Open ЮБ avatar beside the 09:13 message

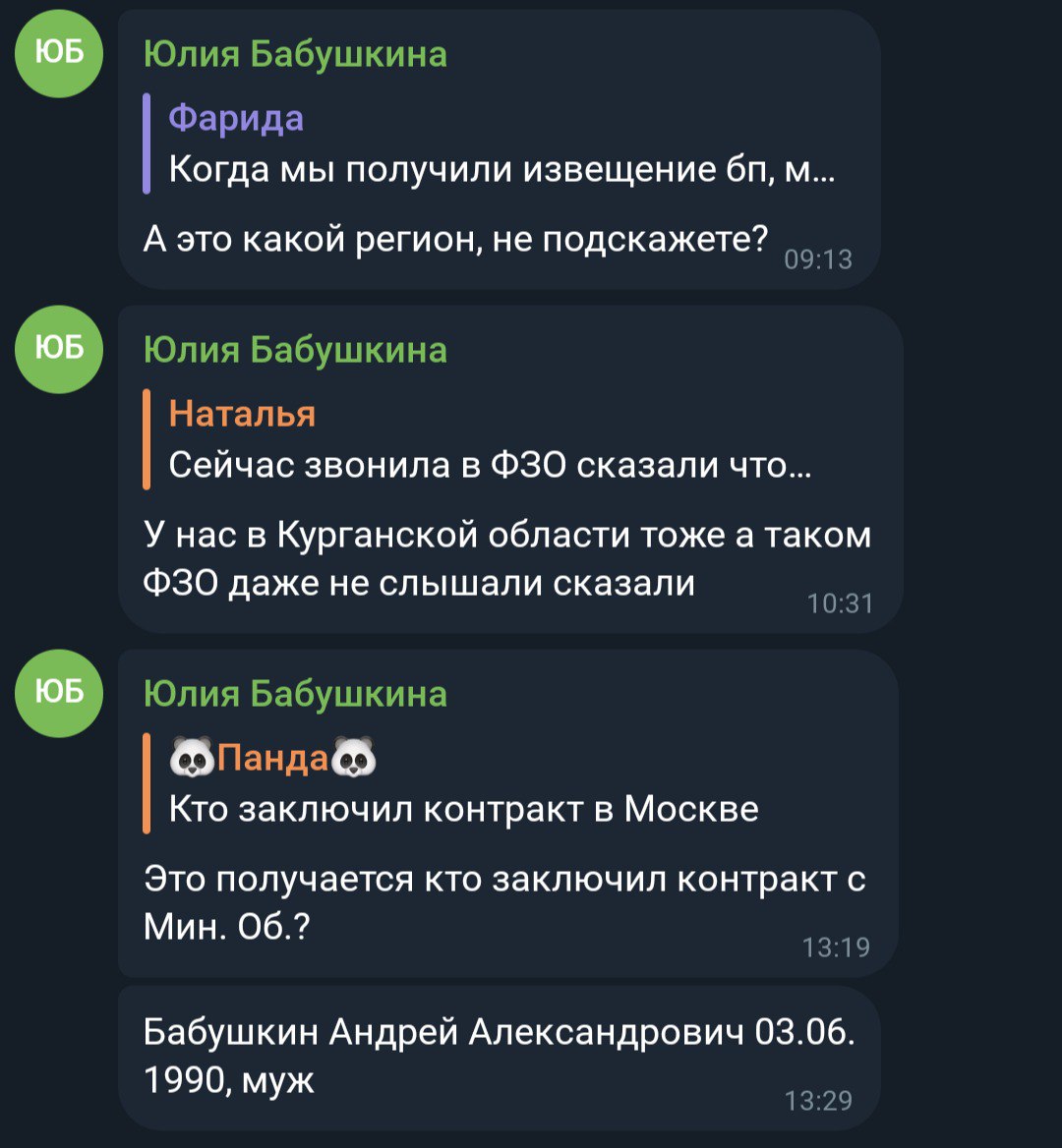(x=59, y=53)
